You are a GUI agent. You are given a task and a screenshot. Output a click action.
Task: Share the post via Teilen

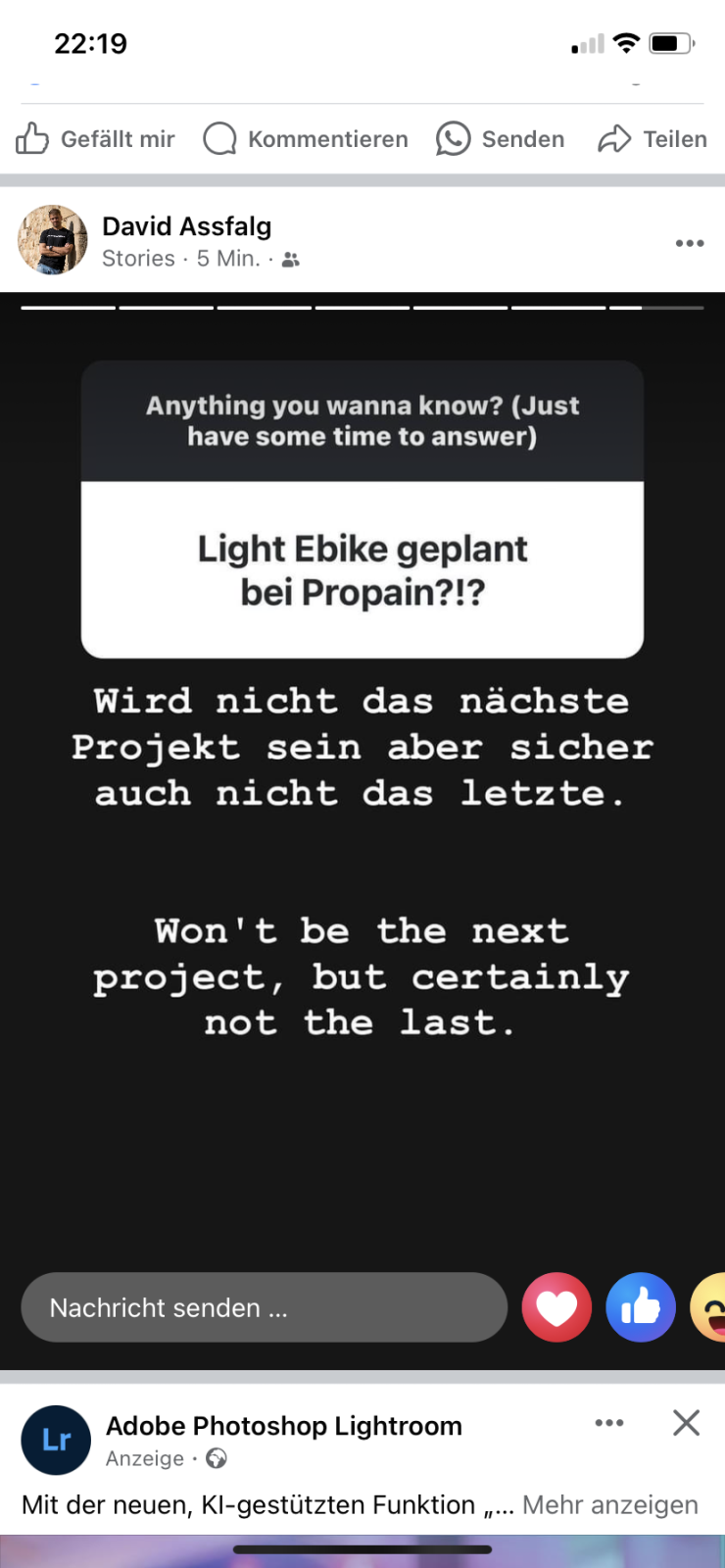[652, 139]
